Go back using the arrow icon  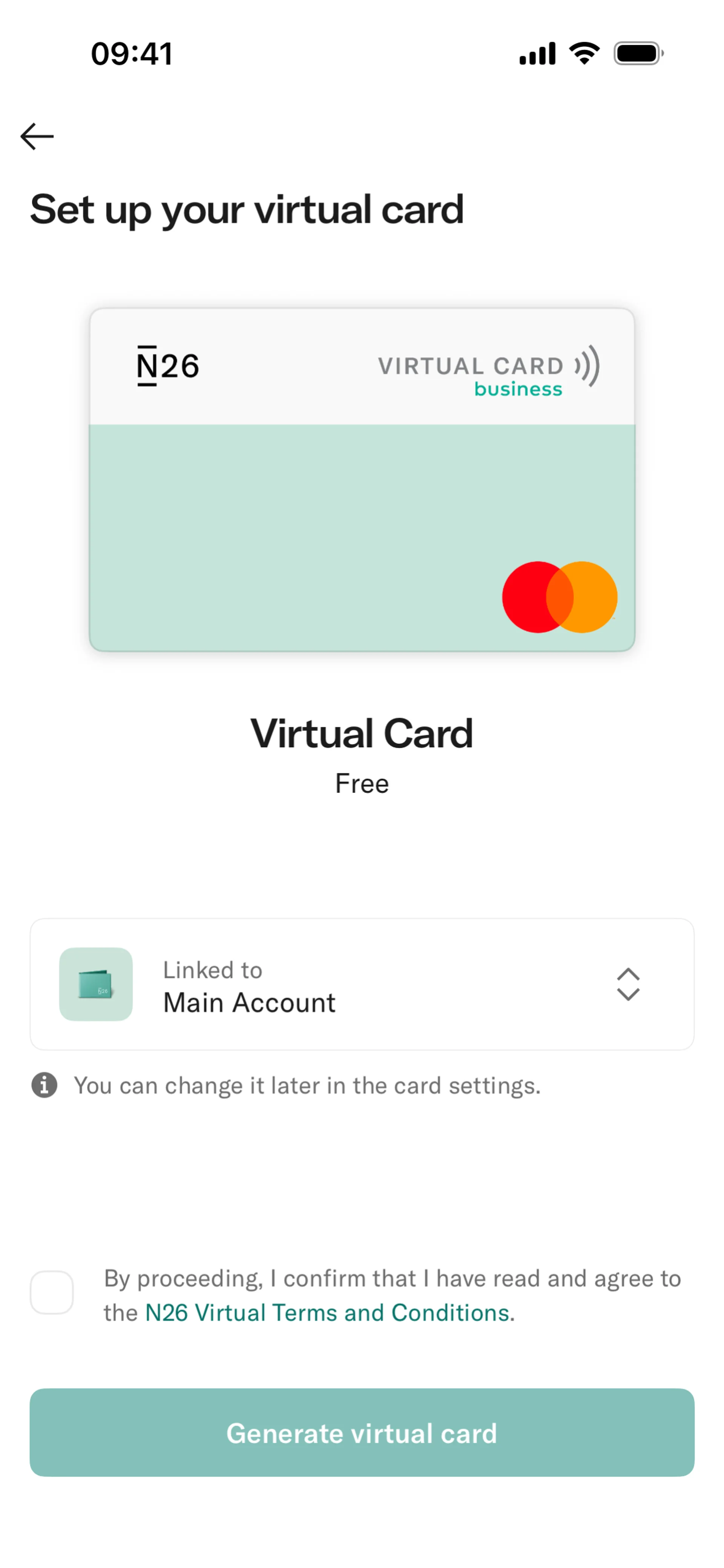[x=37, y=136]
